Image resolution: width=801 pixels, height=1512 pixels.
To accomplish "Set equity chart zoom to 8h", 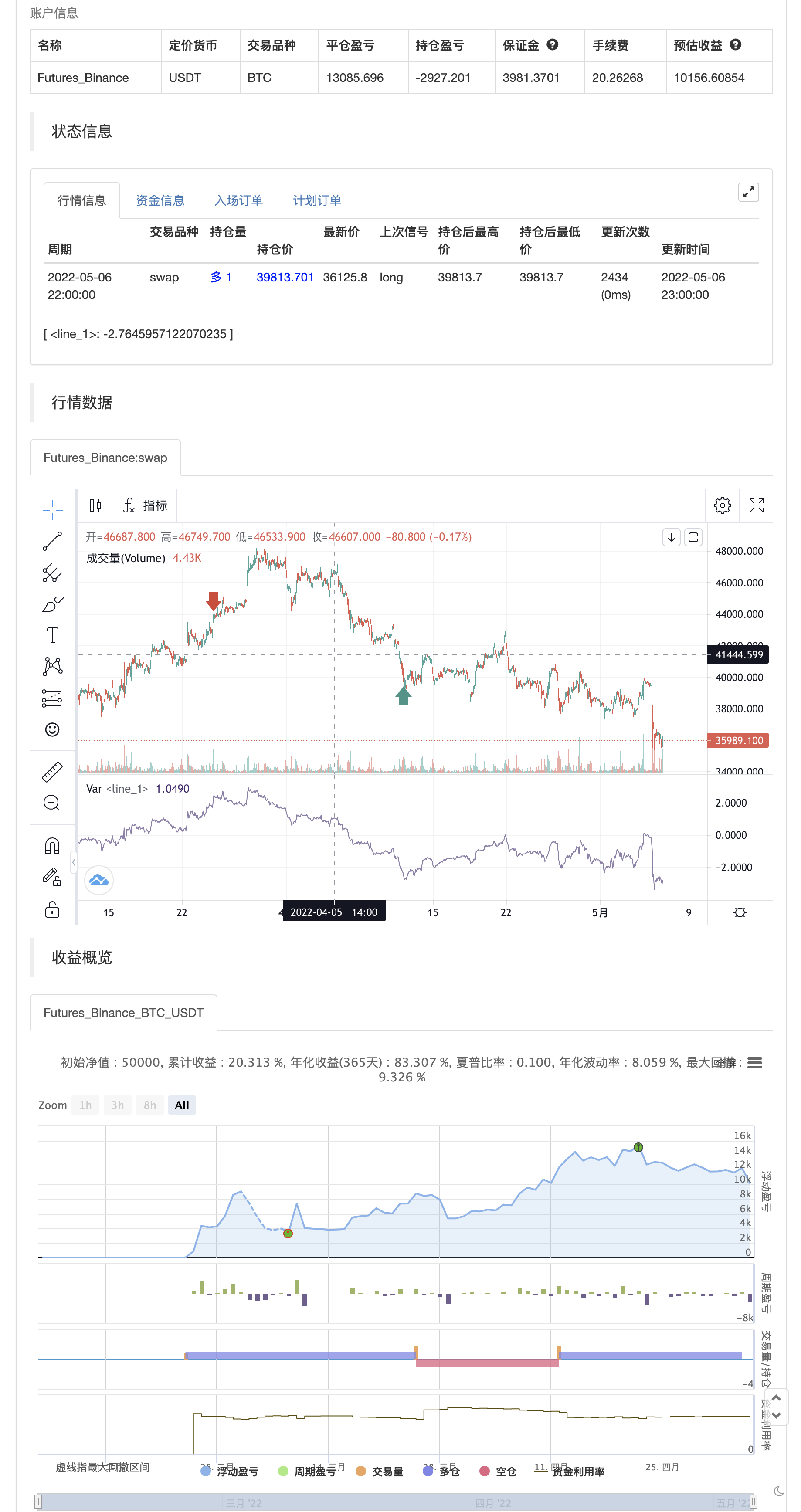I will (150, 1105).
